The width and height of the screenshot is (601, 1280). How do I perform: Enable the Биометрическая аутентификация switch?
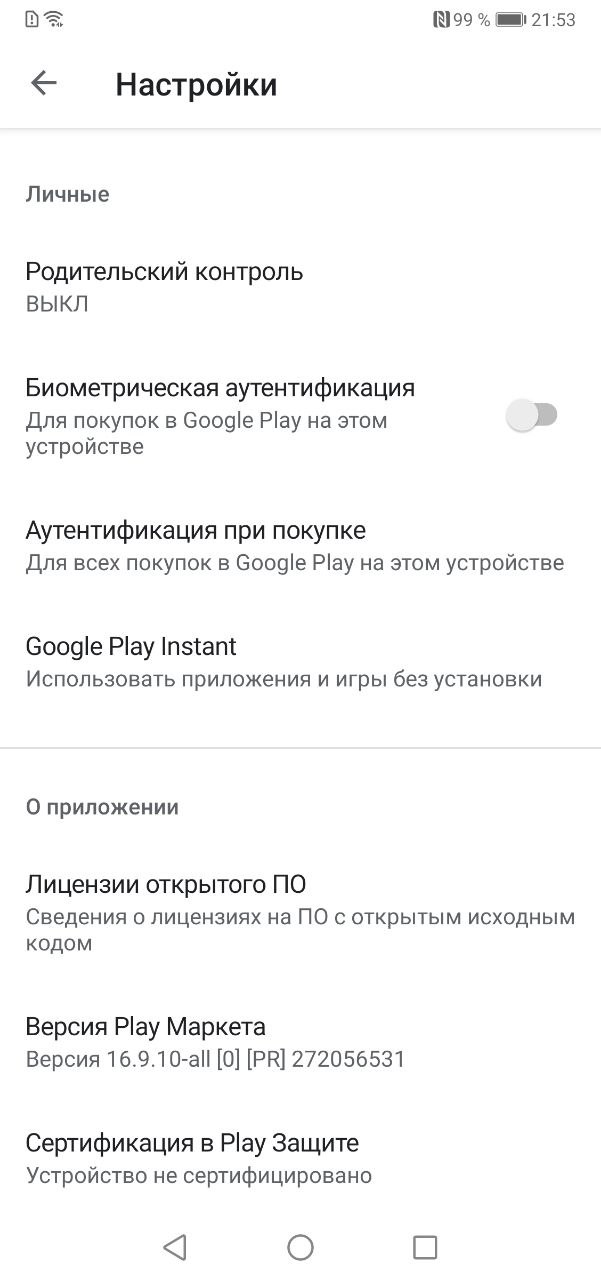click(532, 415)
